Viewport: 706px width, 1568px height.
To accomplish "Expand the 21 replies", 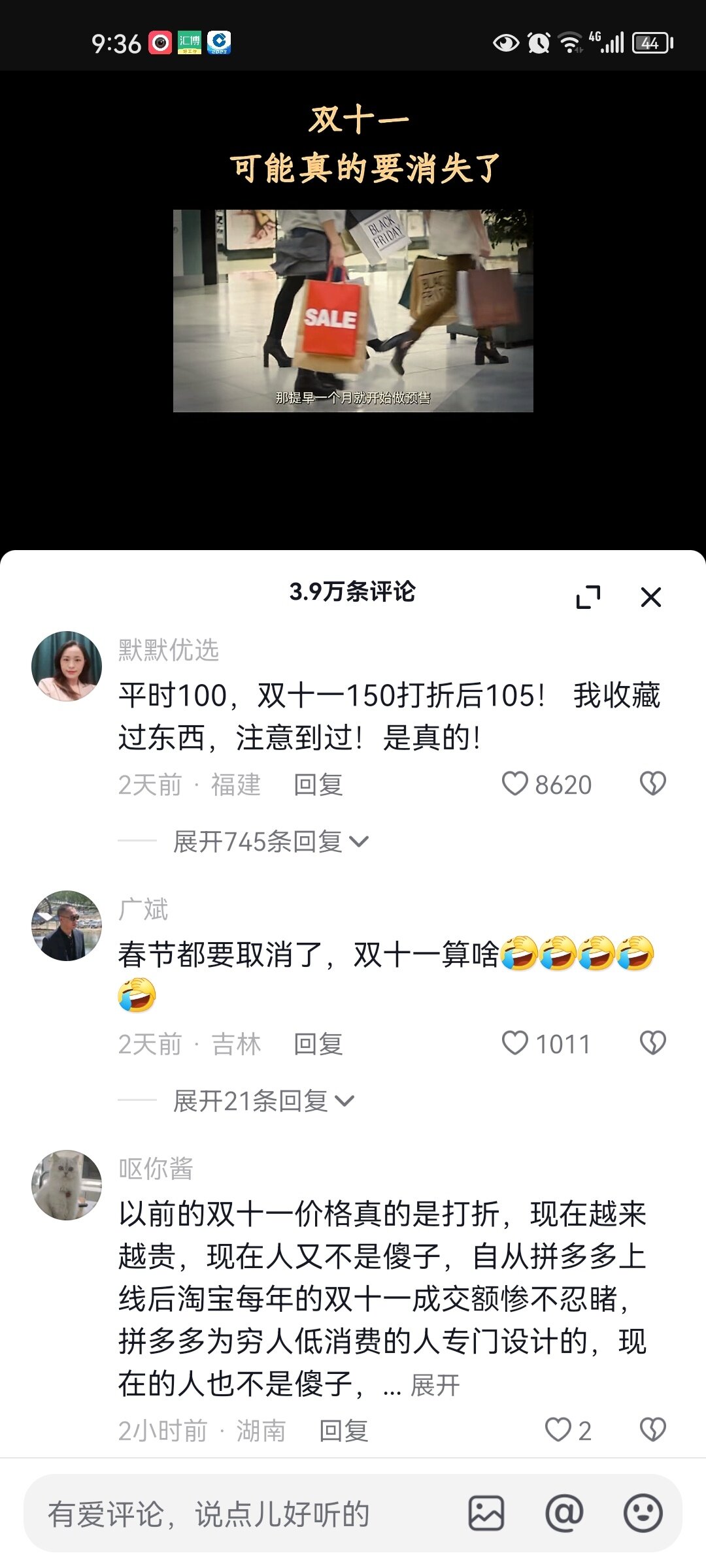I will [x=263, y=1101].
